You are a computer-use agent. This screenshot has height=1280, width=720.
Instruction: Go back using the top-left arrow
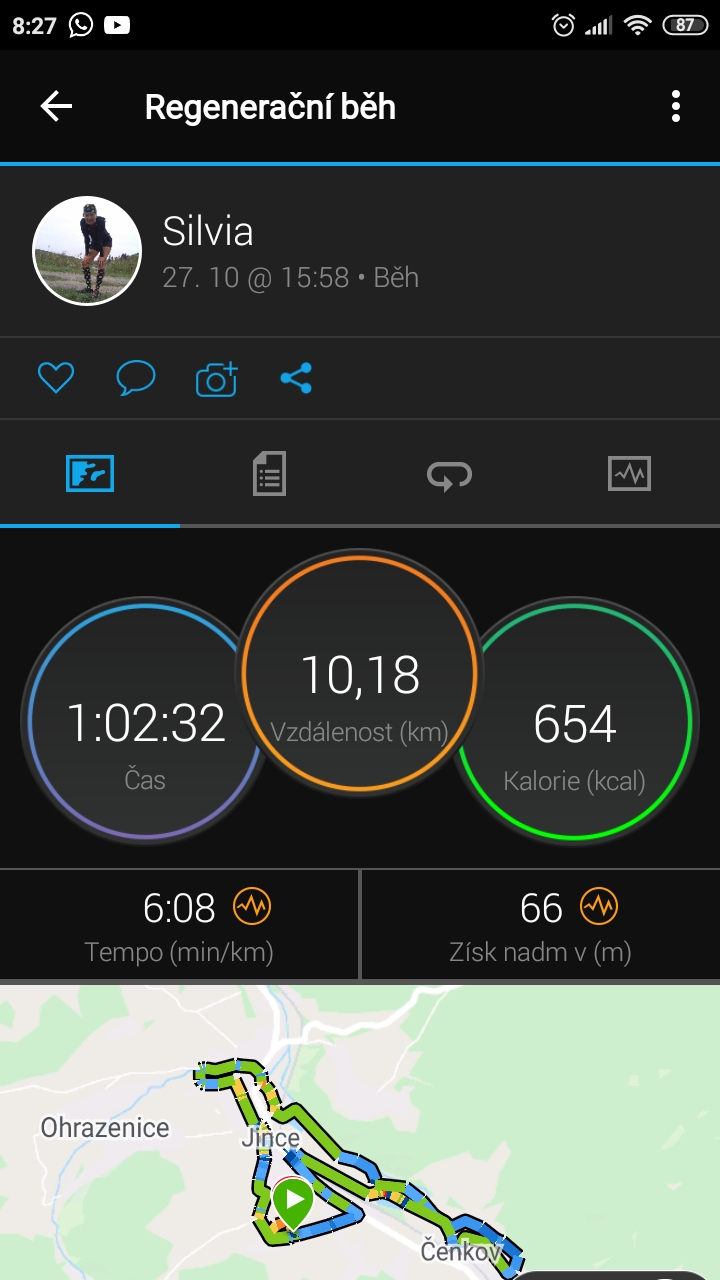pyautogui.click(x=56, y=106)
